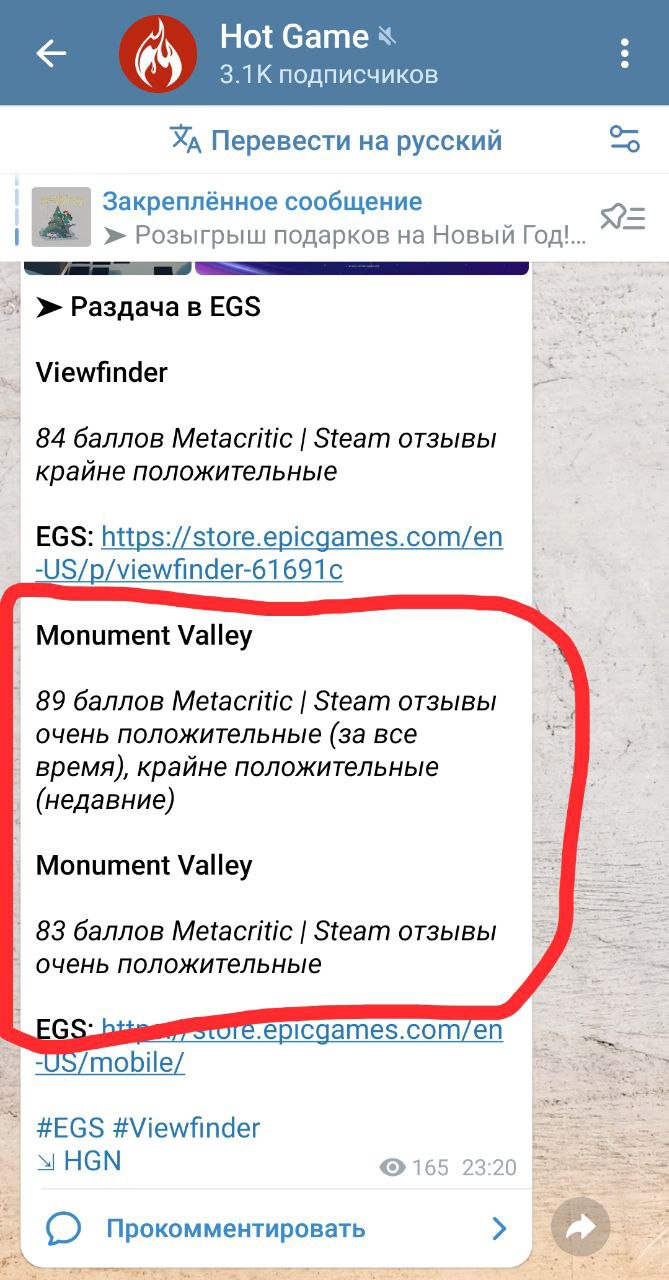Show the pinned messages list icon
The image size is (669, 1280).
click(622, 217)
